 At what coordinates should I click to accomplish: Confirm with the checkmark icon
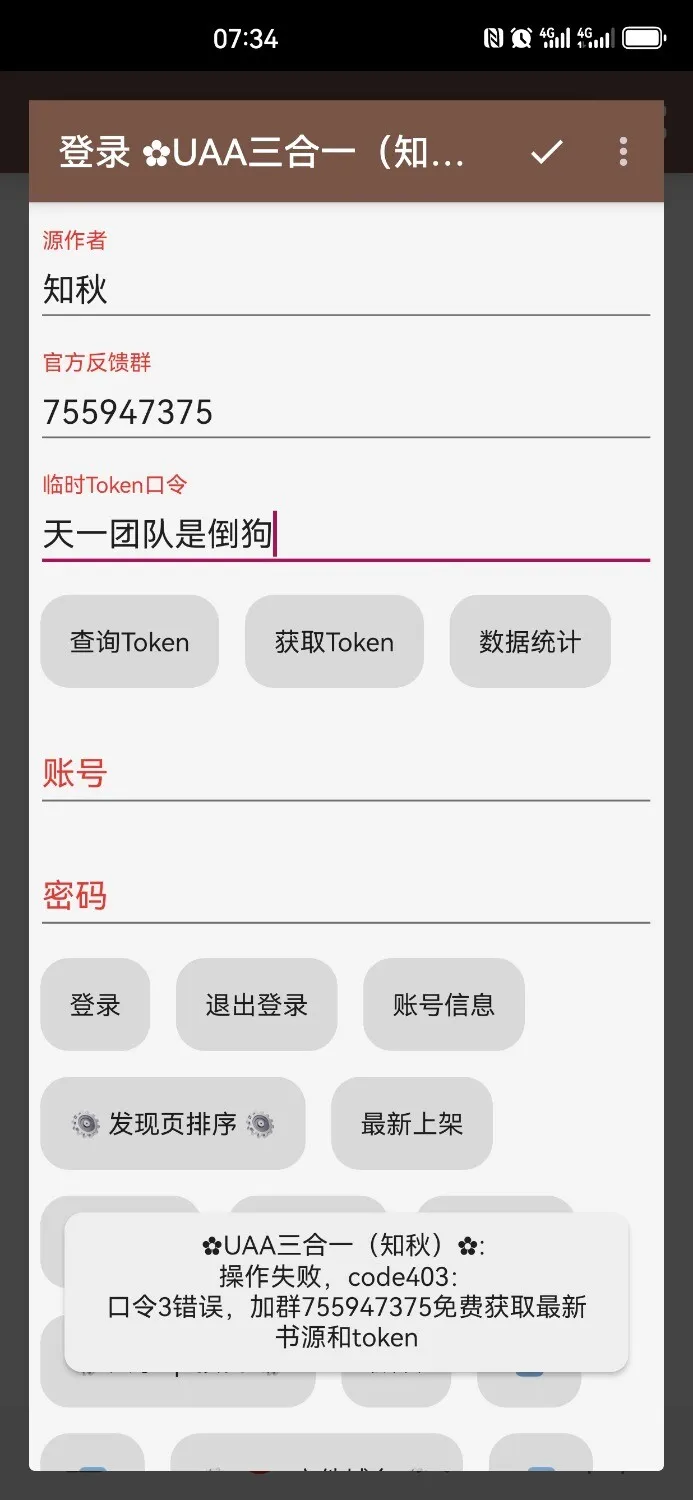(546, 152)
